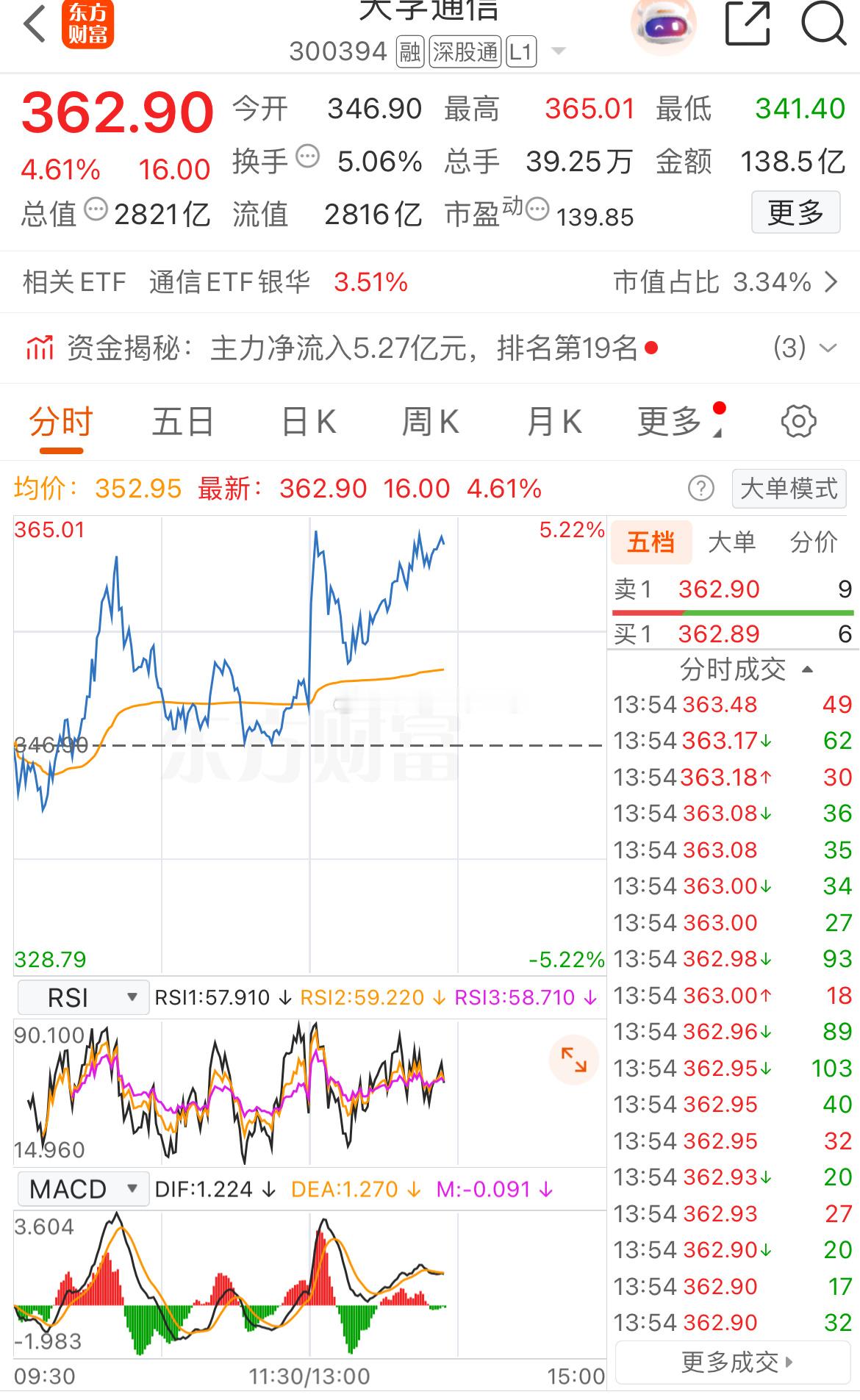This screenshot has width=860, height=1400.
Task: Open the RSI indicator dropdown
Action: click(x=82, y=997)
